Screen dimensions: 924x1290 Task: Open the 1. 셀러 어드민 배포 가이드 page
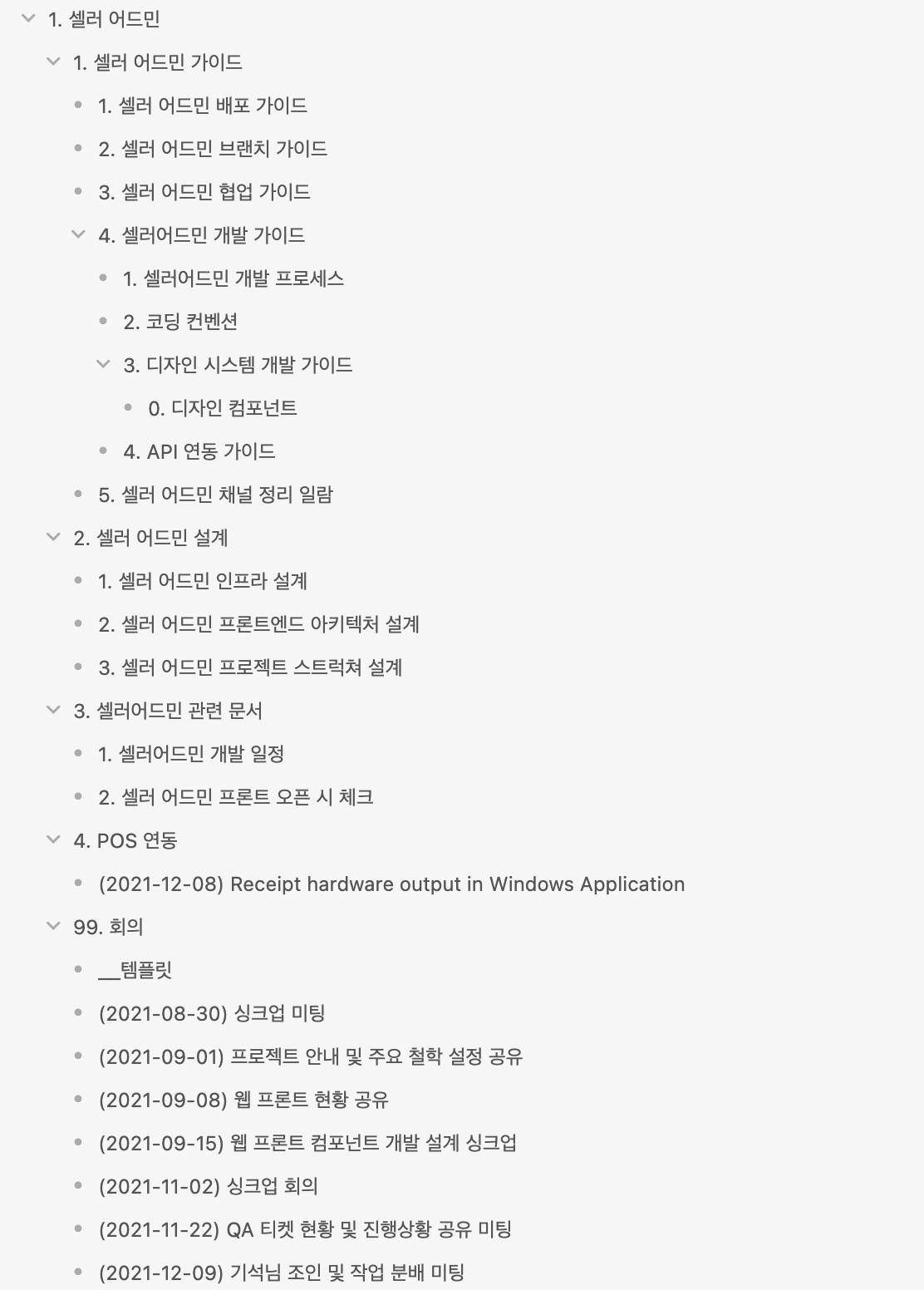(202, 105)
